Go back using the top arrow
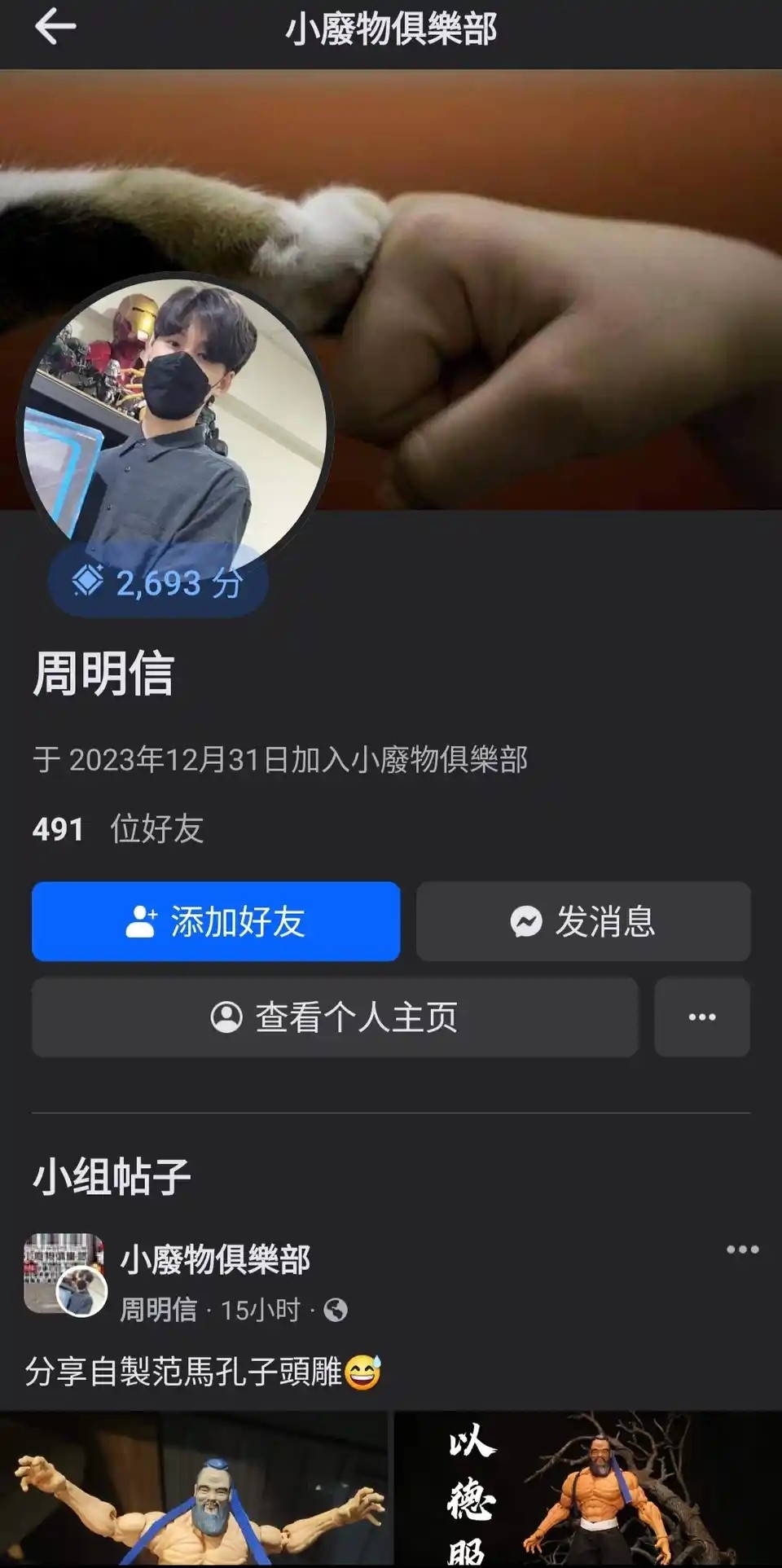782x1568 pixels. (x=55, y=27)
